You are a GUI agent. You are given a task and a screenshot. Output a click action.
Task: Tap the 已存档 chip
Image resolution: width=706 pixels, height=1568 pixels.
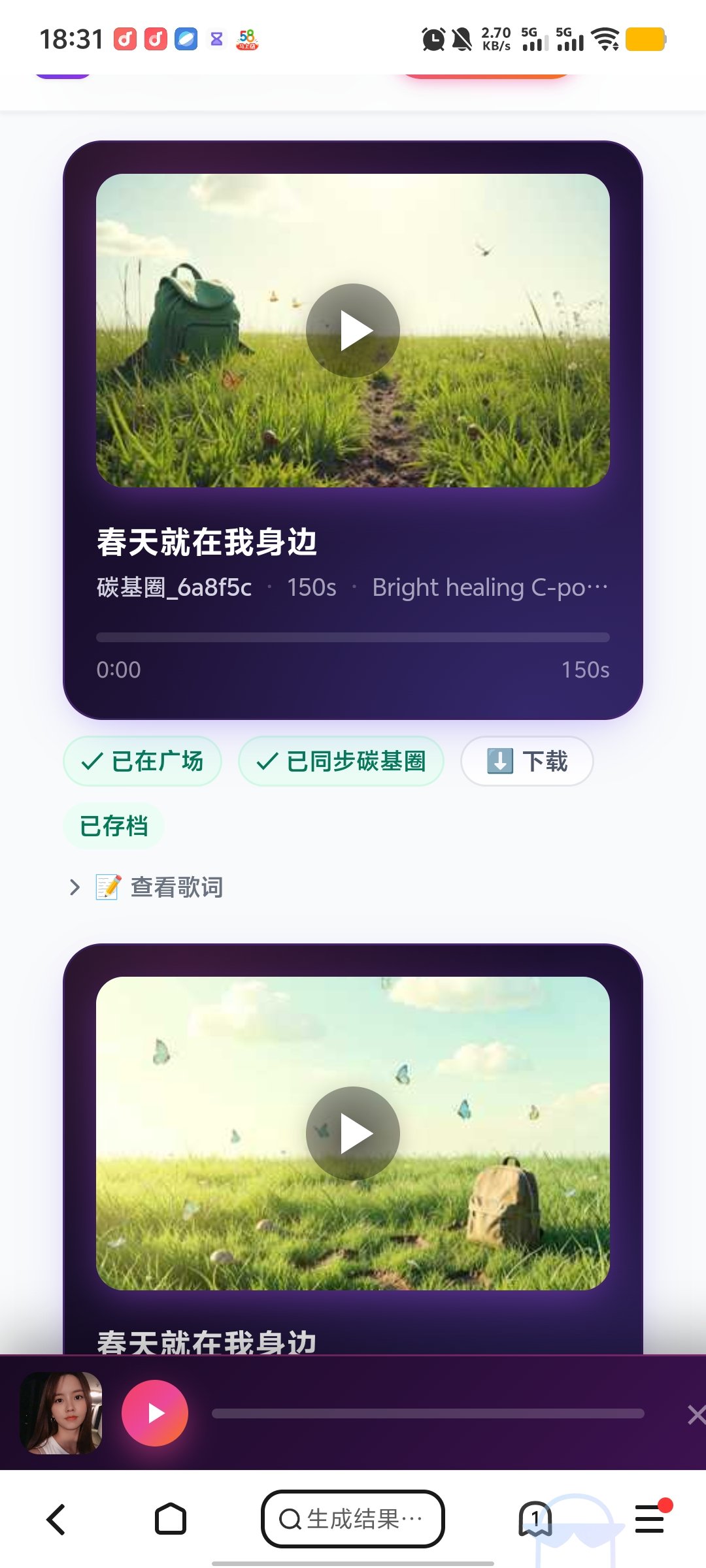click(114, 826)
